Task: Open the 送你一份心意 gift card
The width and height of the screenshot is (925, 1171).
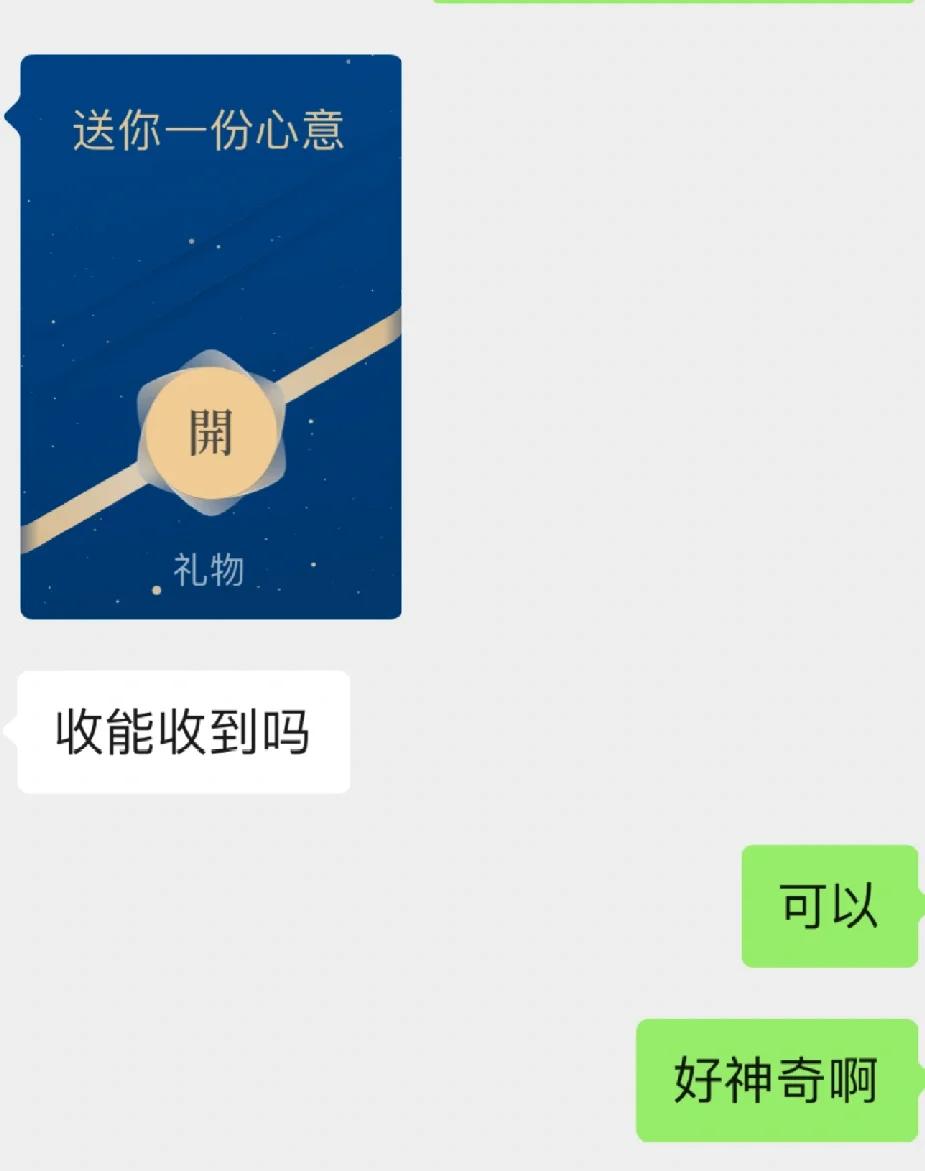Action: coord(211,432)
